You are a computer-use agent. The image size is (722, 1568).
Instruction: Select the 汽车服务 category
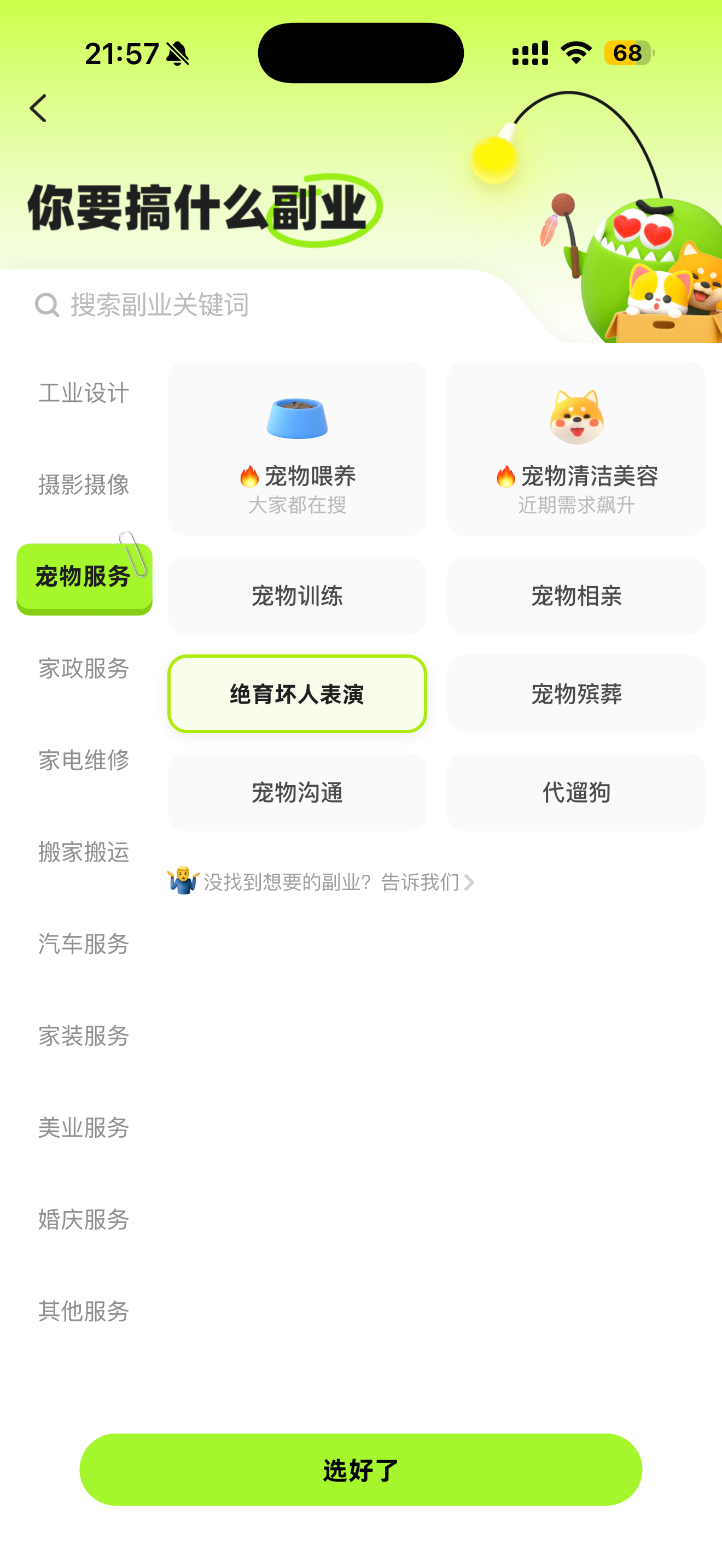pyautogui.click(x=84, y=944)
